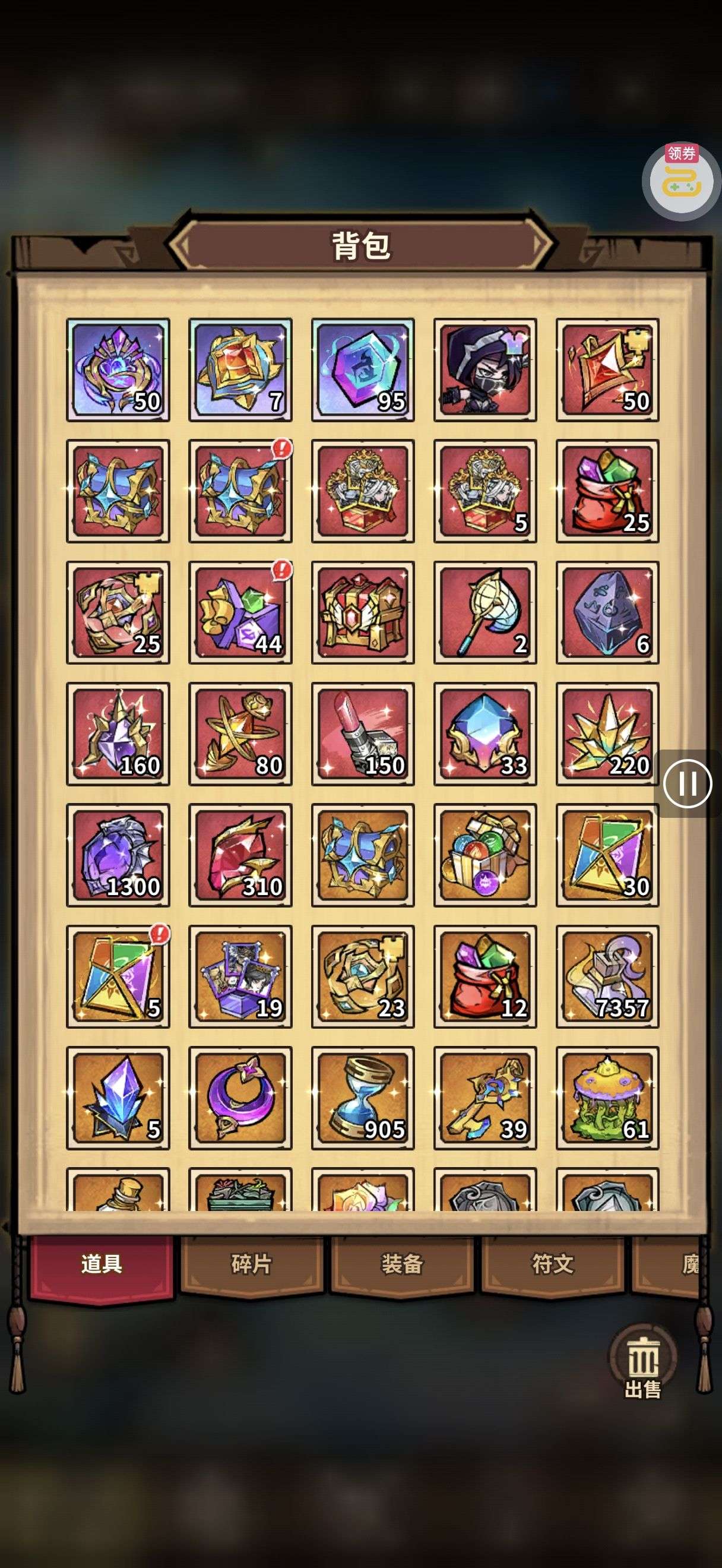Viewport: 722px width, 1568px height.
Task: Tap the mushroom cake item showing 61
Action: tap(607, 1098)
